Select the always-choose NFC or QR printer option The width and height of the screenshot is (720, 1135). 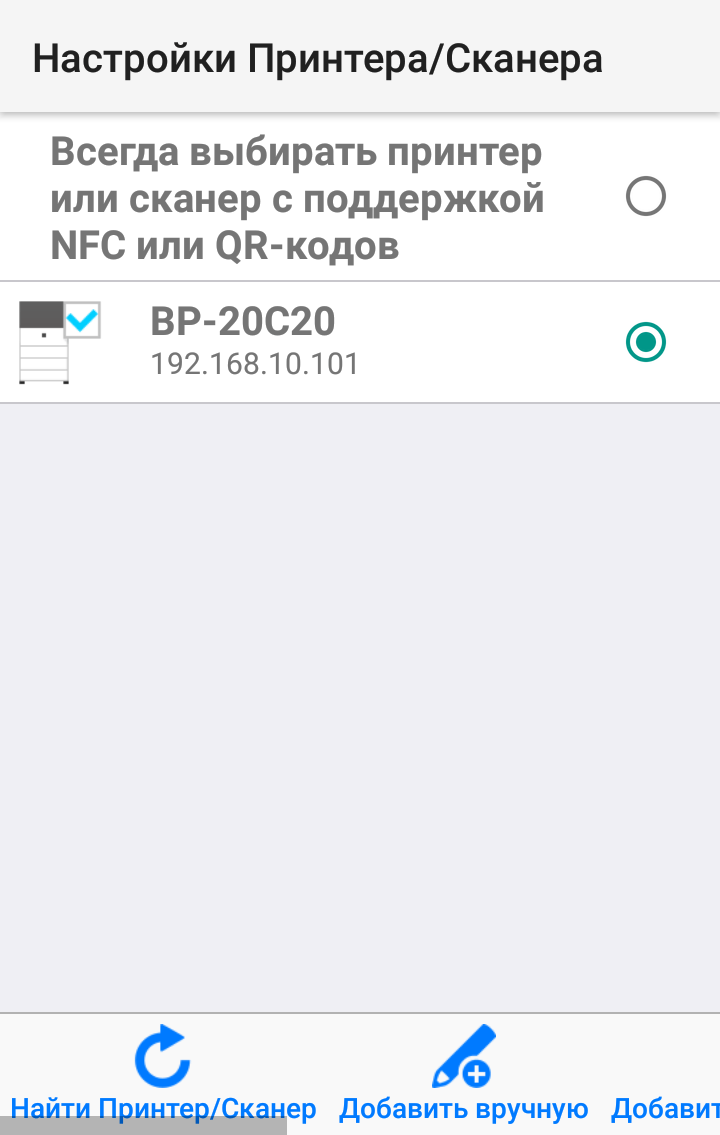[x=645, y=196]
